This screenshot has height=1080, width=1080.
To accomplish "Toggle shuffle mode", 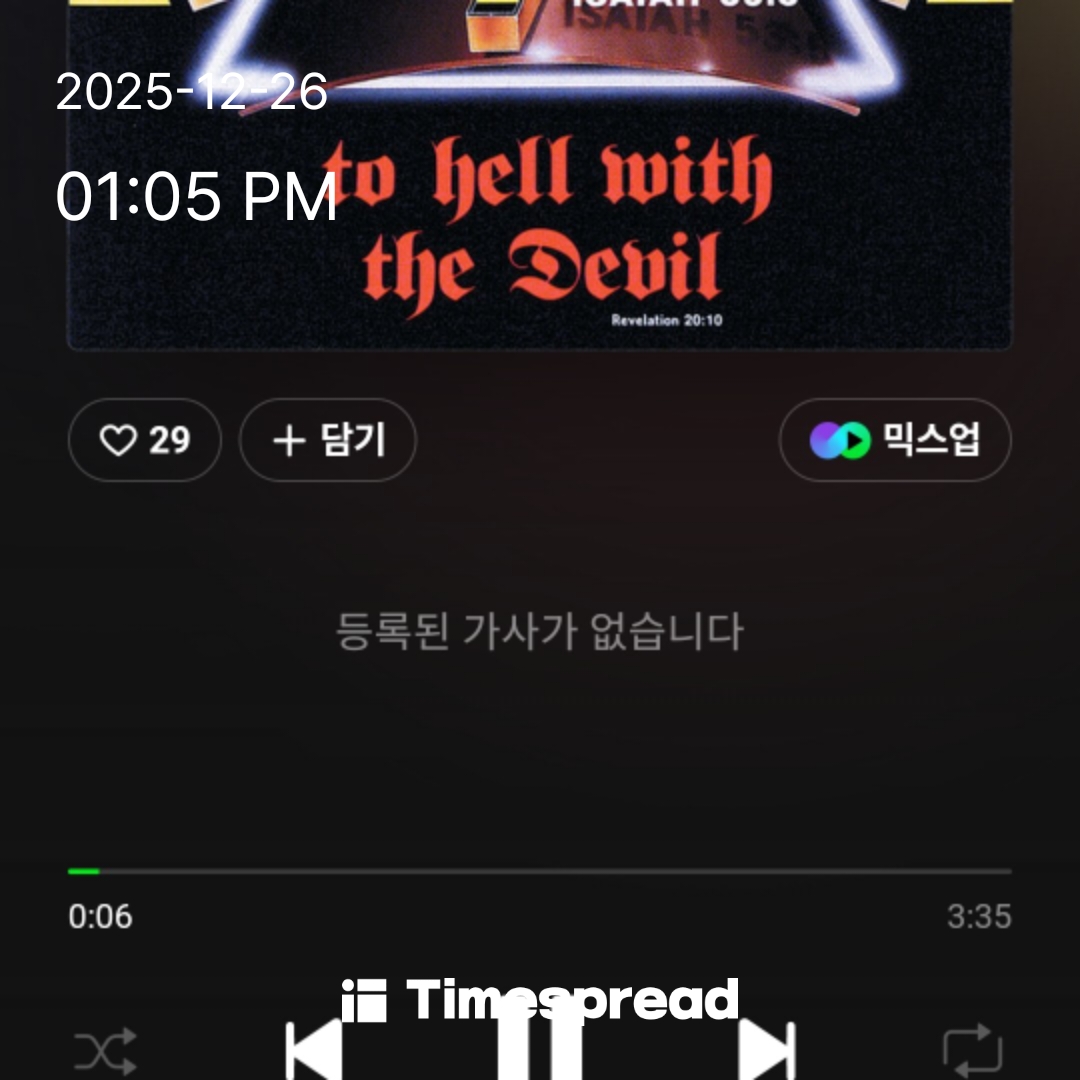I will coord(105,1052).
